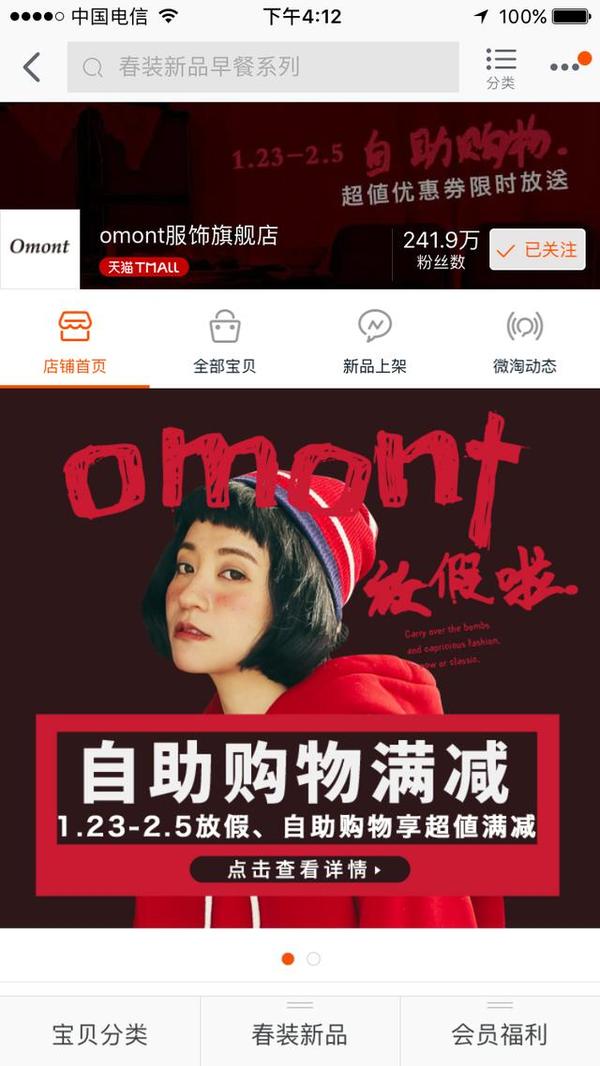Jump to the second banner slide dot

314,959
